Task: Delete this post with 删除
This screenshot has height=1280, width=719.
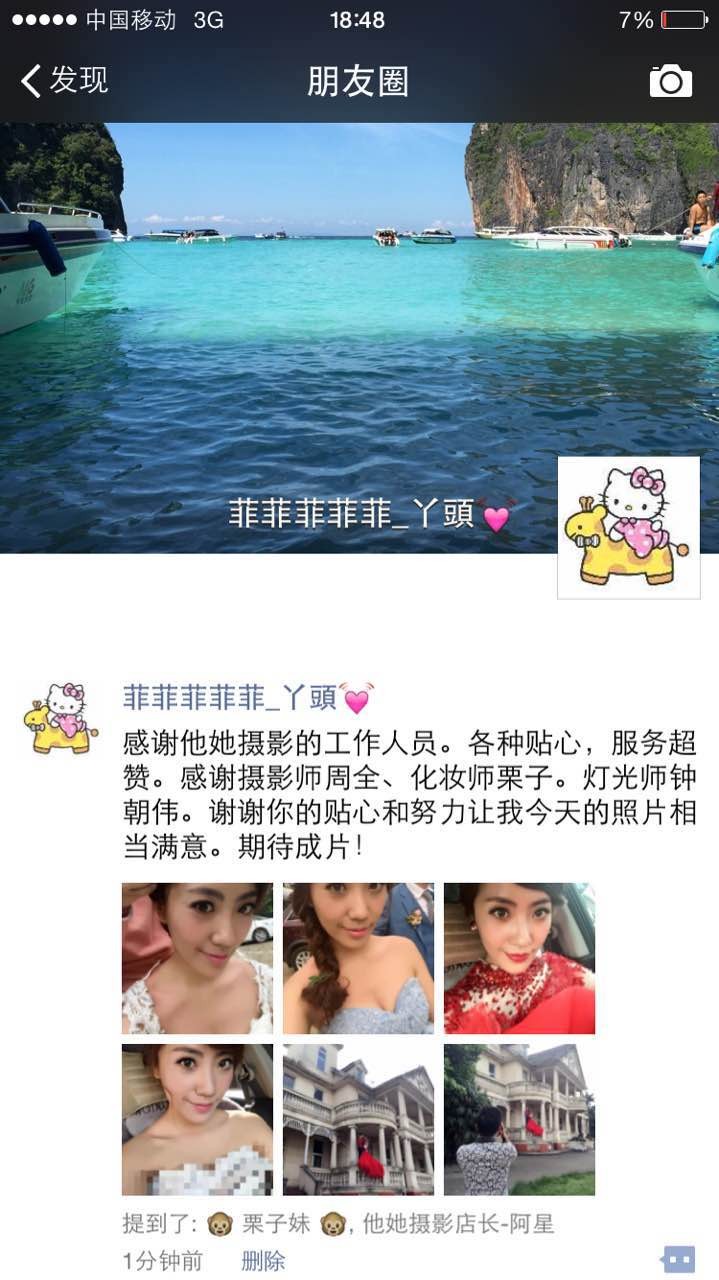Action: pos(263,1260)
